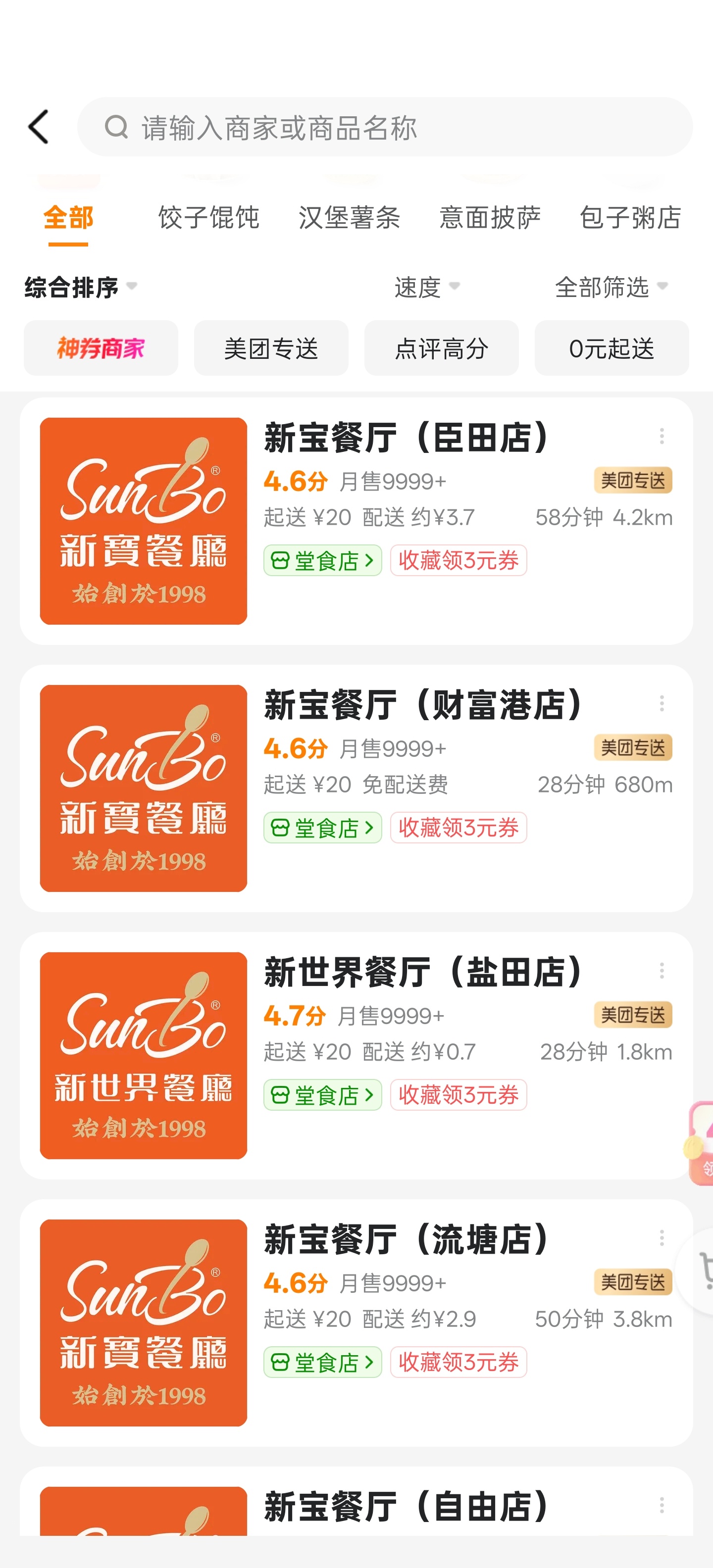Go back with the arrow icon
Screen dimensions: 713x1568
(38, 127)
